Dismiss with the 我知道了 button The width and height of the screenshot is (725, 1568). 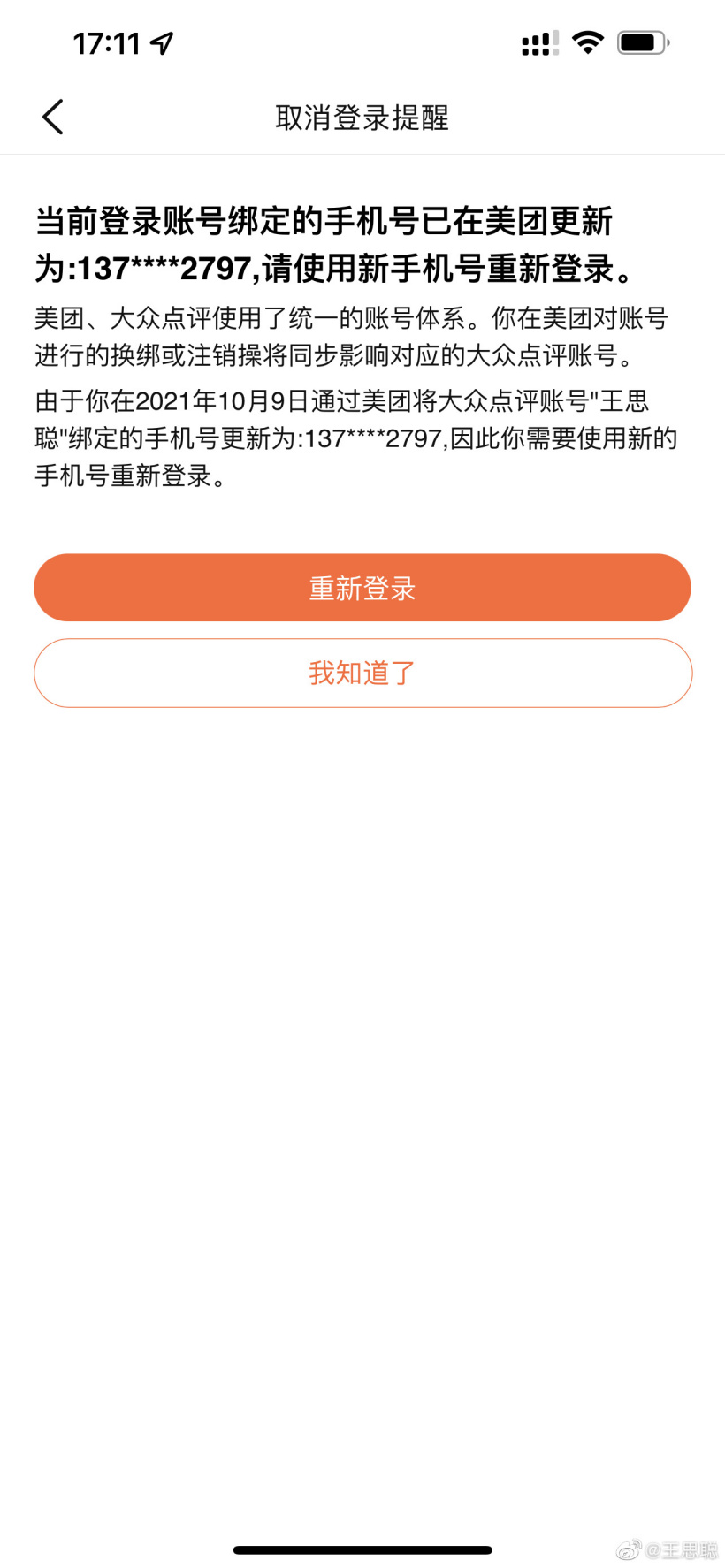tap(362, 674)
